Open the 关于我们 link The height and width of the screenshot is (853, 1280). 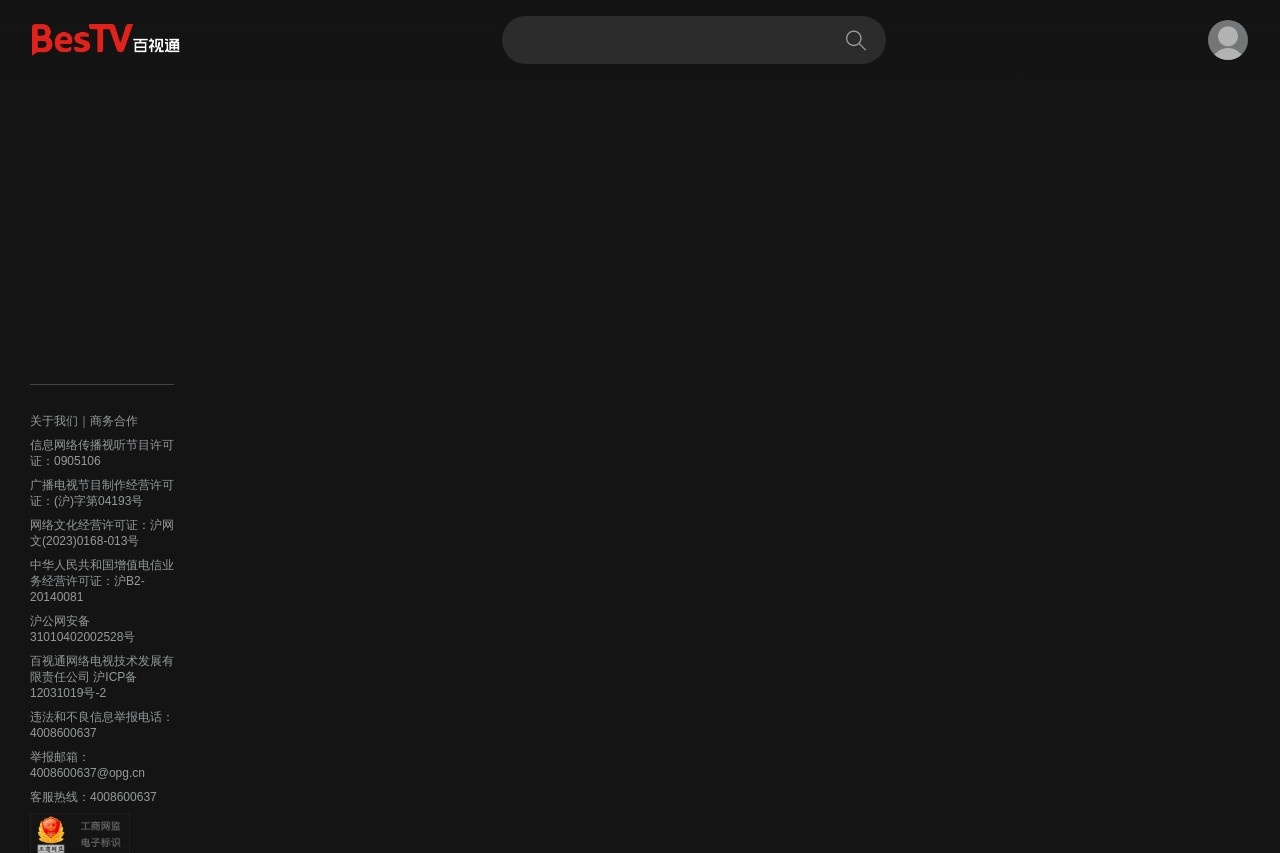point(54,421)
